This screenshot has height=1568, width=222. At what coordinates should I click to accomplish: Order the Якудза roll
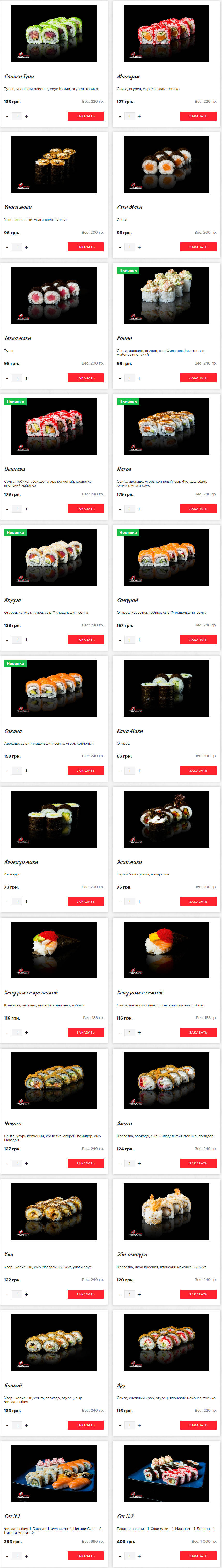(85, 640)
